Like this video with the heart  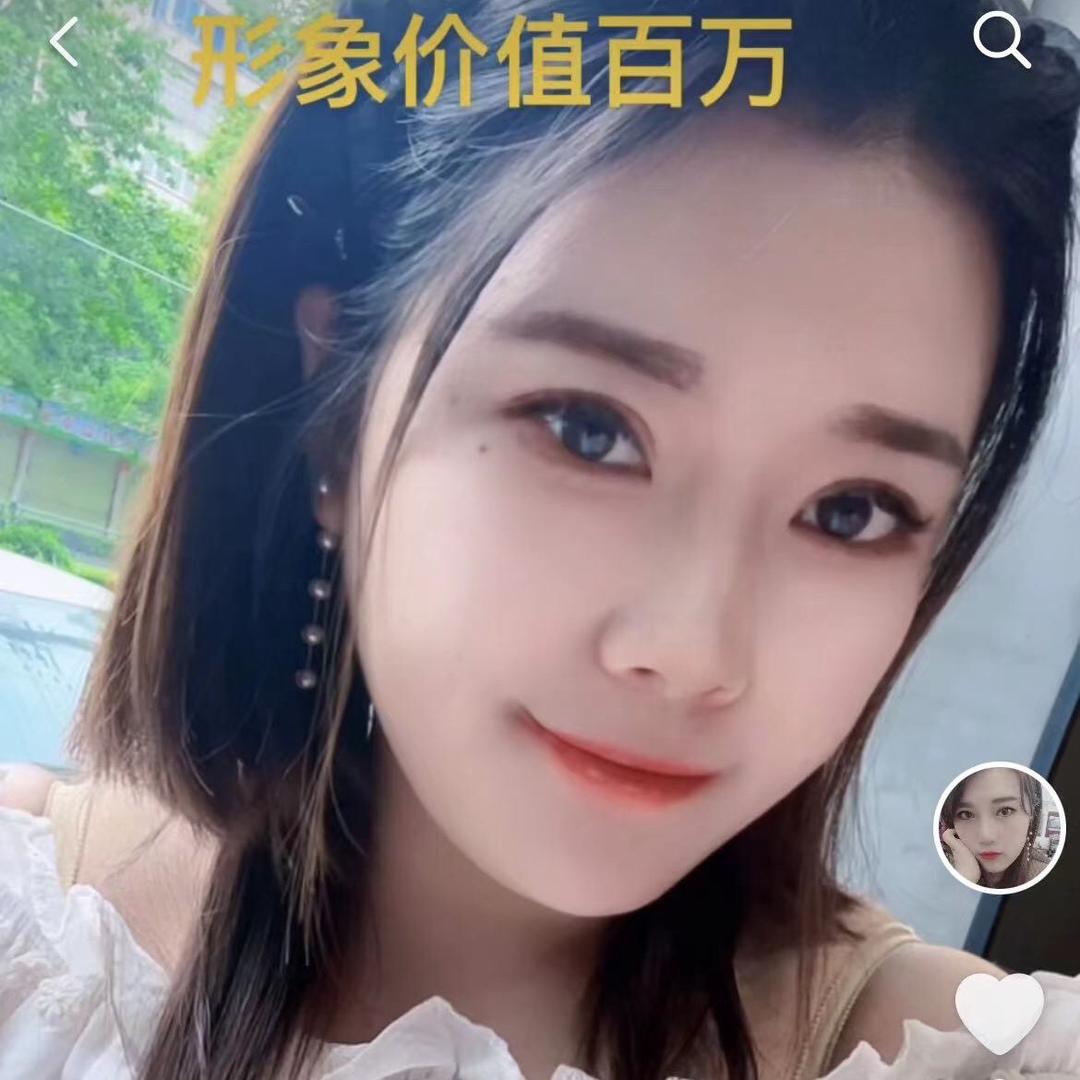(999, 1011)
